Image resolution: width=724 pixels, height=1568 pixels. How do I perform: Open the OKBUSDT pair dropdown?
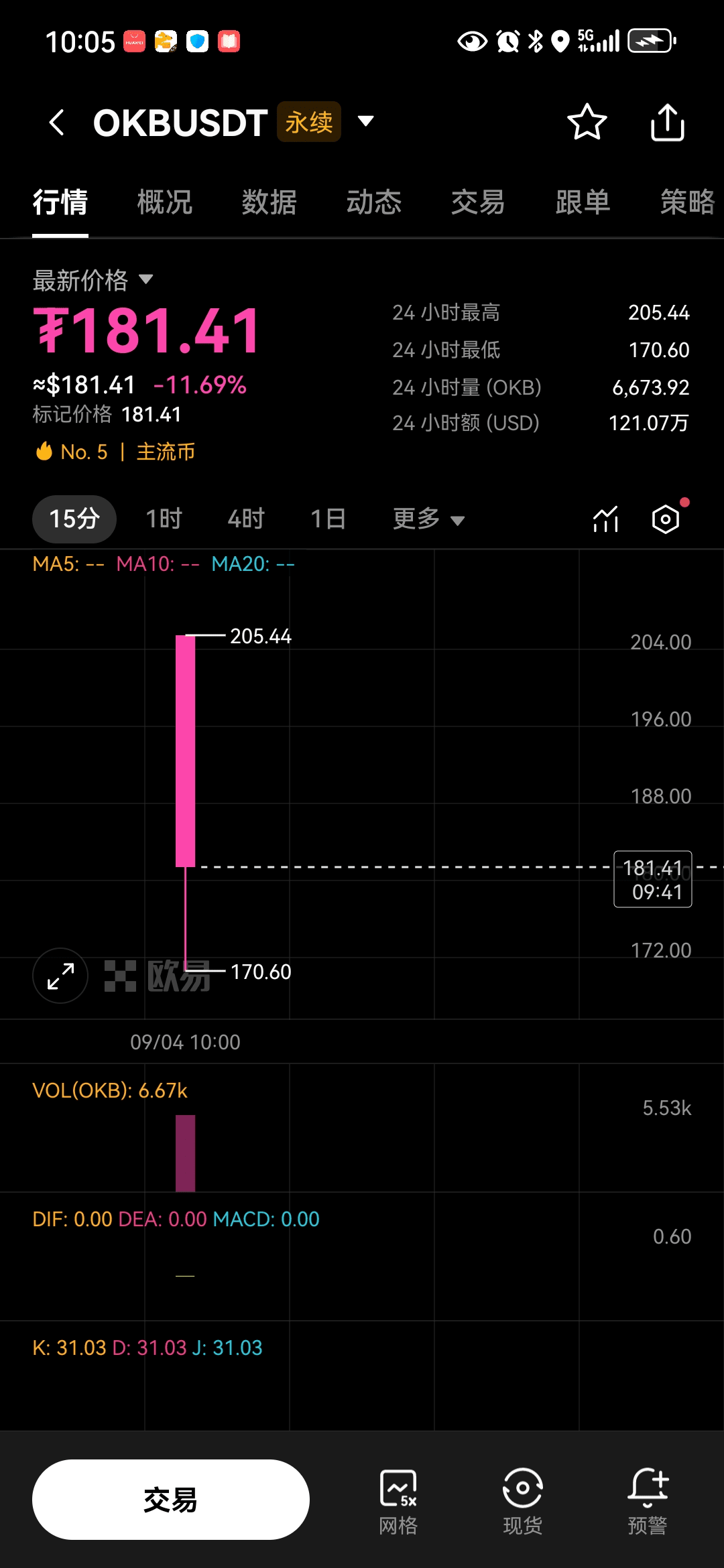[x=365, y=121]
